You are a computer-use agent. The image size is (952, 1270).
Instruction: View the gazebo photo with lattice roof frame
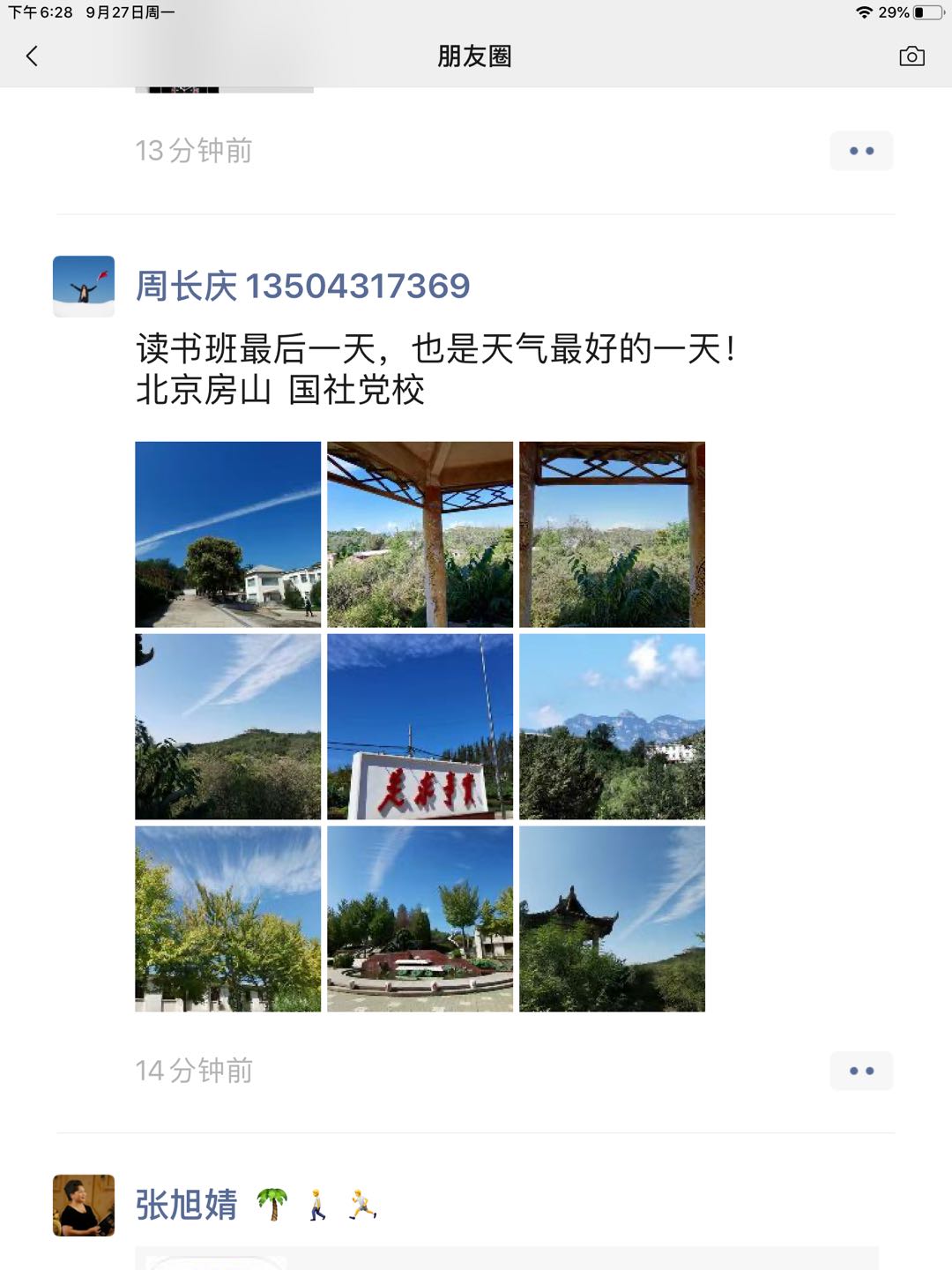[x=612, y=534]
